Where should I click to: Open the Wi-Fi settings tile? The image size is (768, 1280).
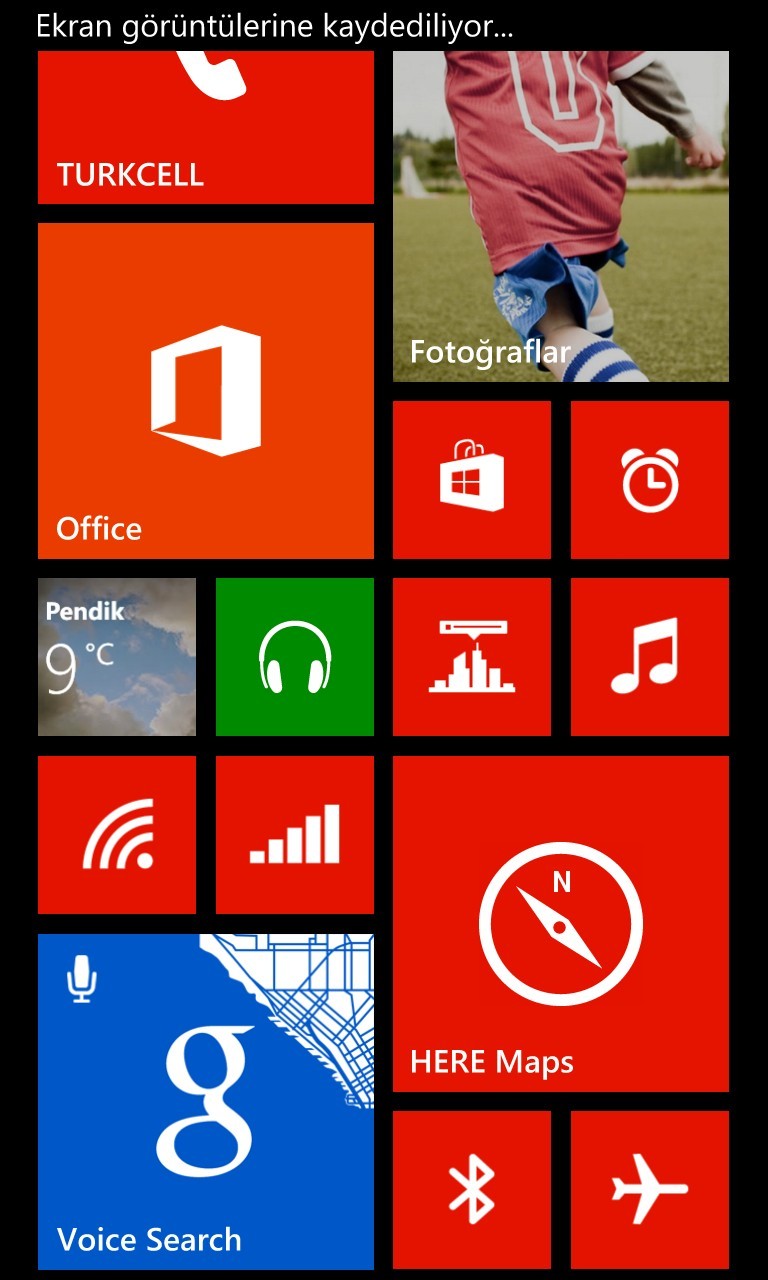coord(117,835)
